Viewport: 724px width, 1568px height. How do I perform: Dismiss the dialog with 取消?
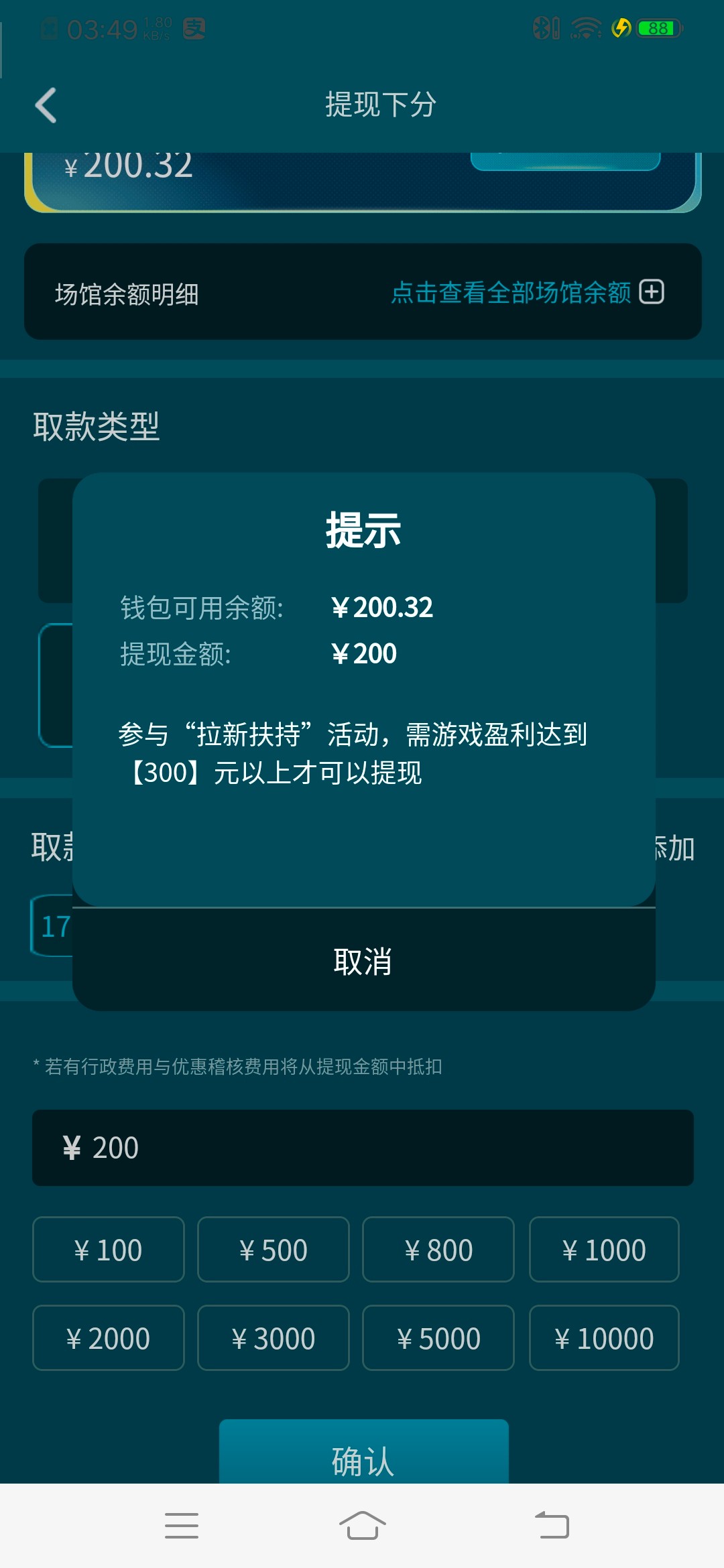pyautogui.click(x=363, y=961)
